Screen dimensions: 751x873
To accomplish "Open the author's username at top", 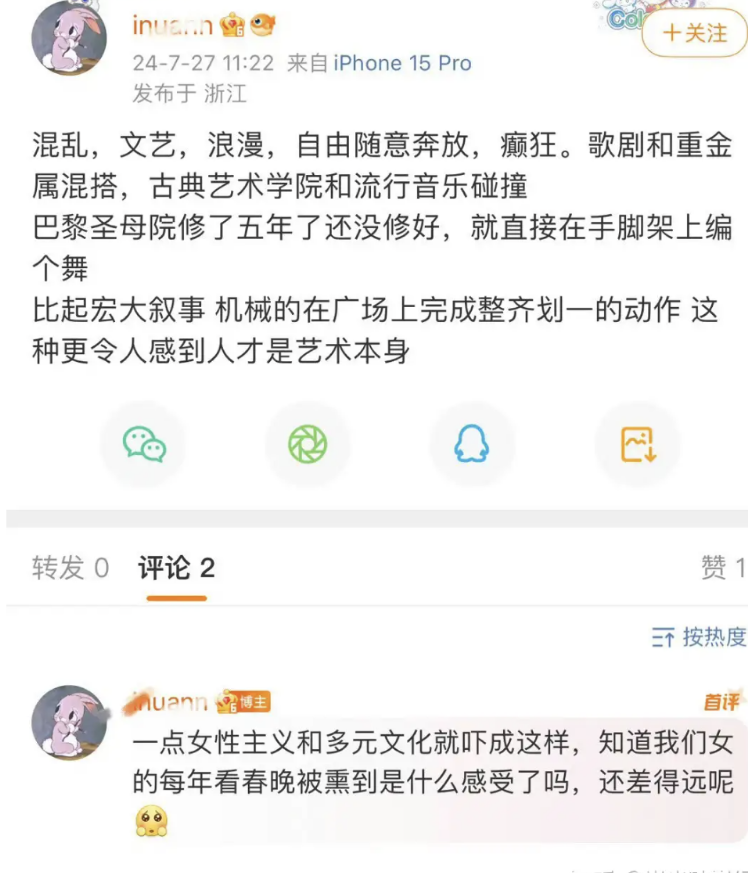I will click(172, 26).
